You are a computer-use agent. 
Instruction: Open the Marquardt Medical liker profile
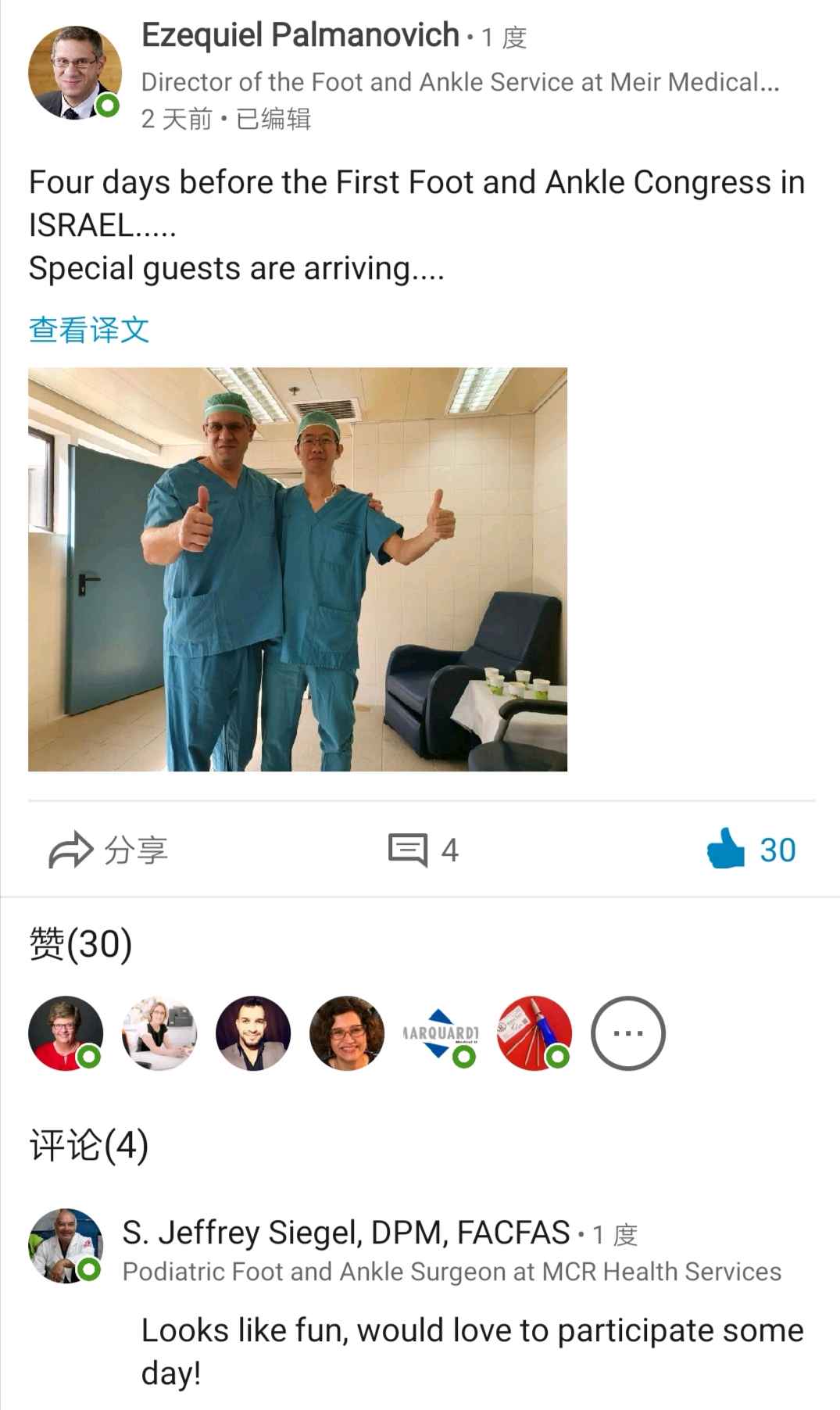(x=441, y=1033)
